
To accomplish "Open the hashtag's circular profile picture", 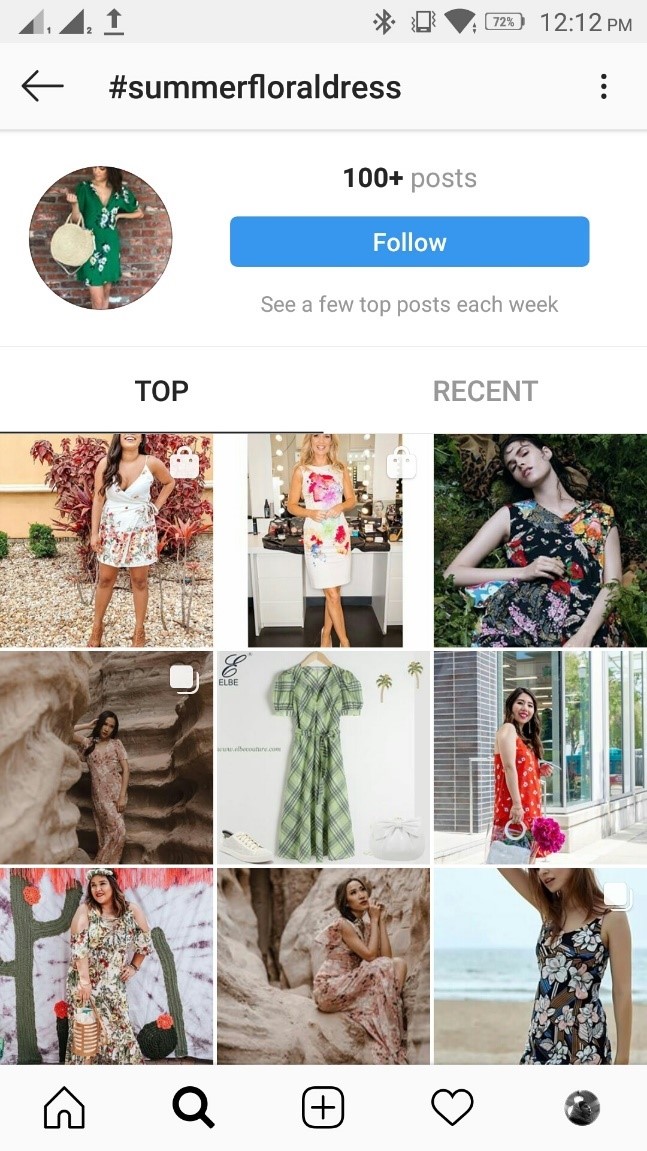I will click(x=101, y=238).
